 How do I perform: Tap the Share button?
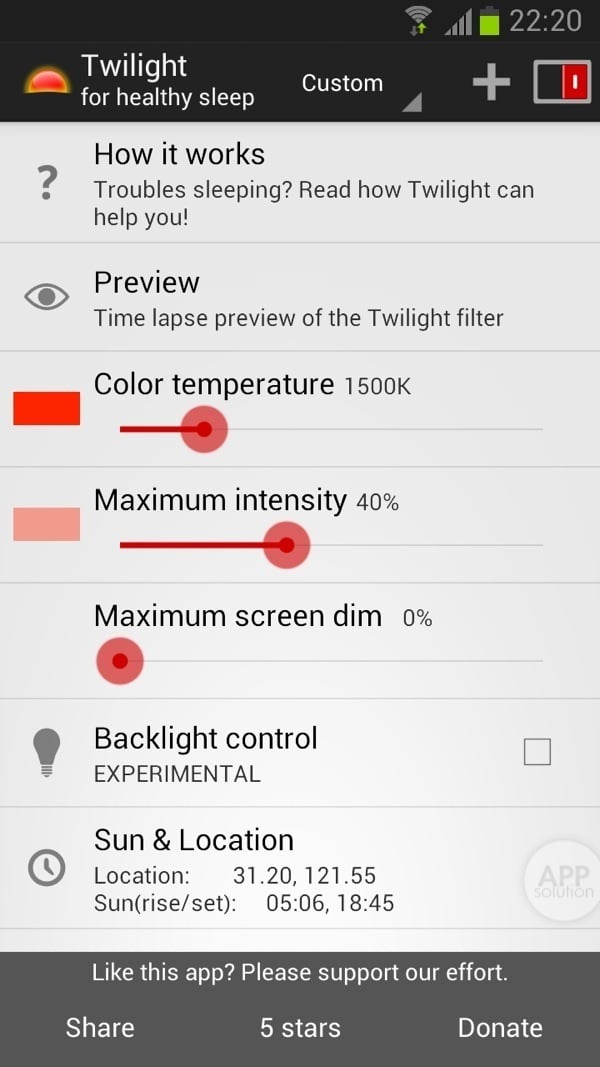(100, 1027)
